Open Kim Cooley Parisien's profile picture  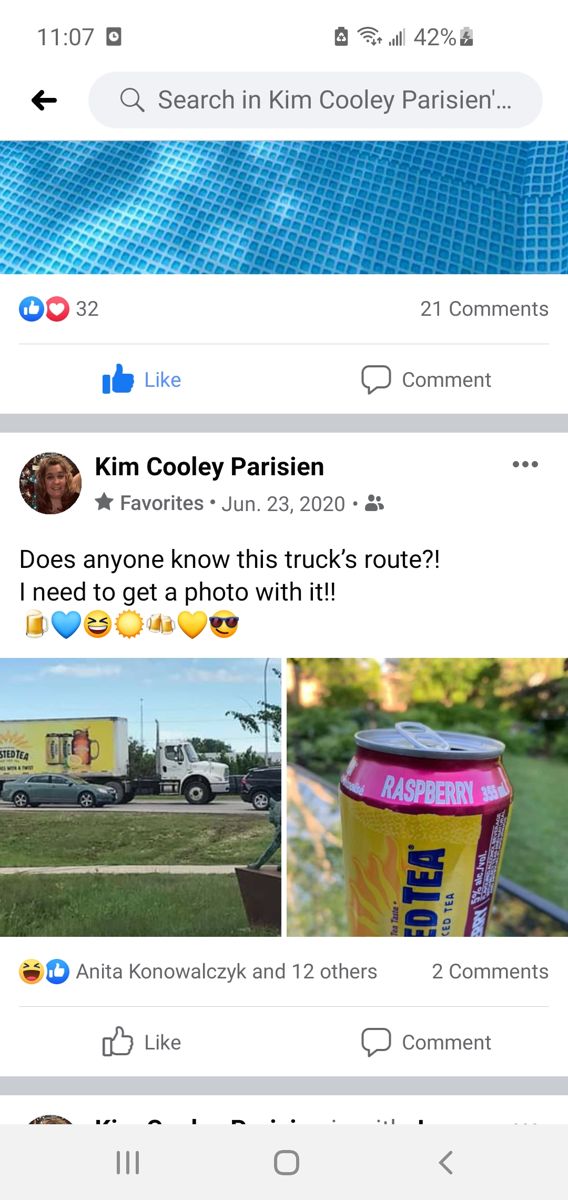pyautogui.click(x=50, y=483)
